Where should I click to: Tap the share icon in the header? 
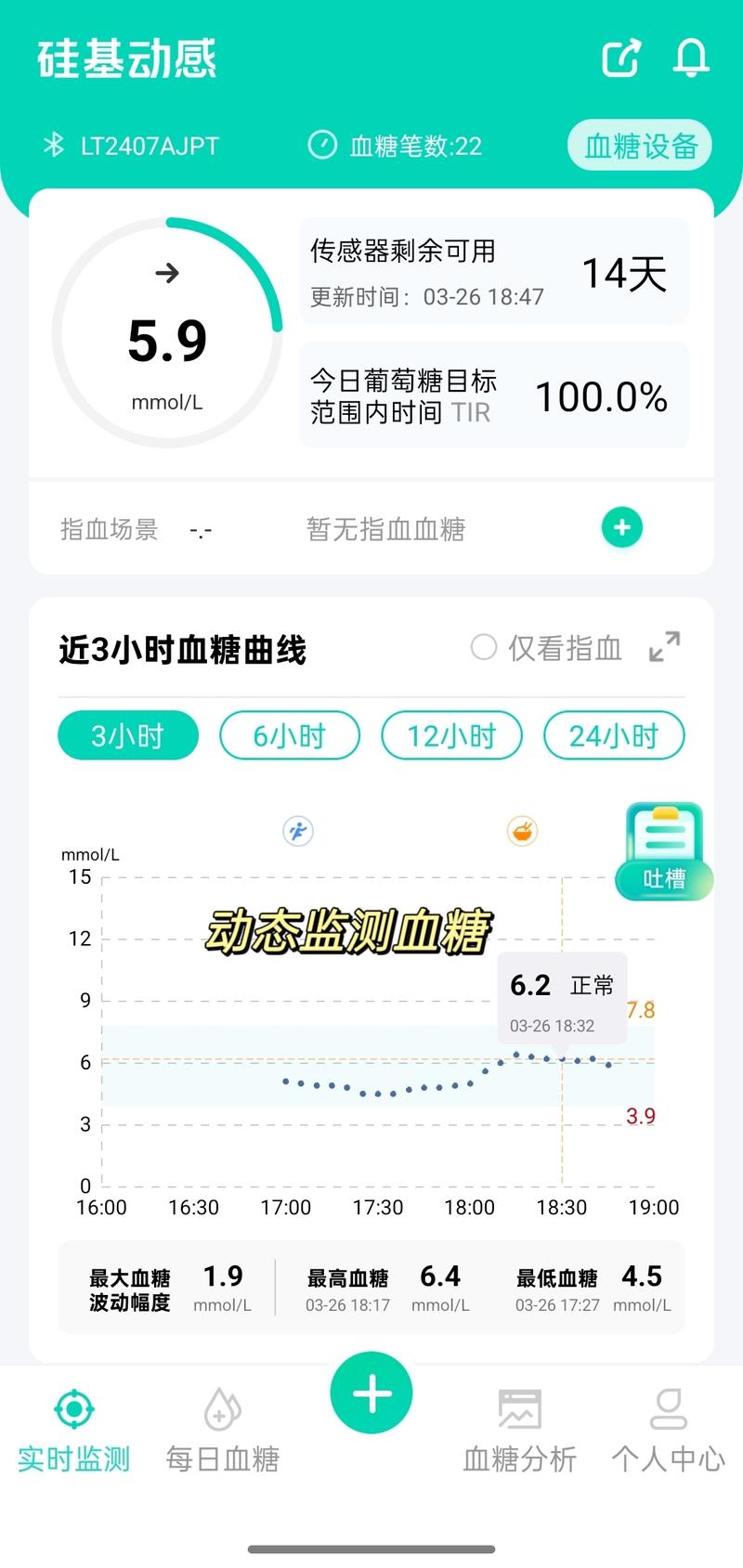coord(621,58)
